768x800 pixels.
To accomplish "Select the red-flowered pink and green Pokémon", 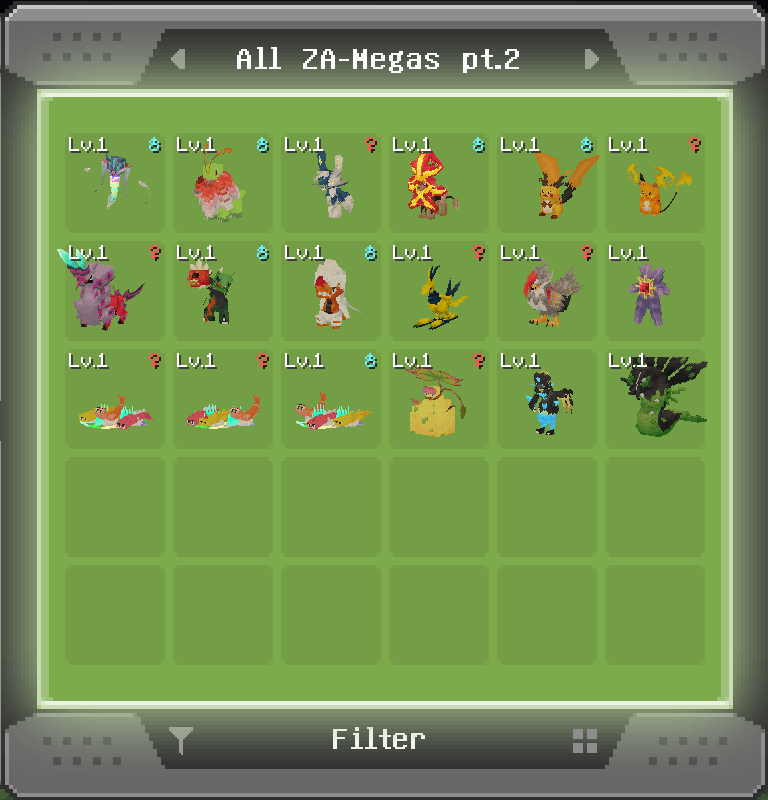I will coord(222,182).
